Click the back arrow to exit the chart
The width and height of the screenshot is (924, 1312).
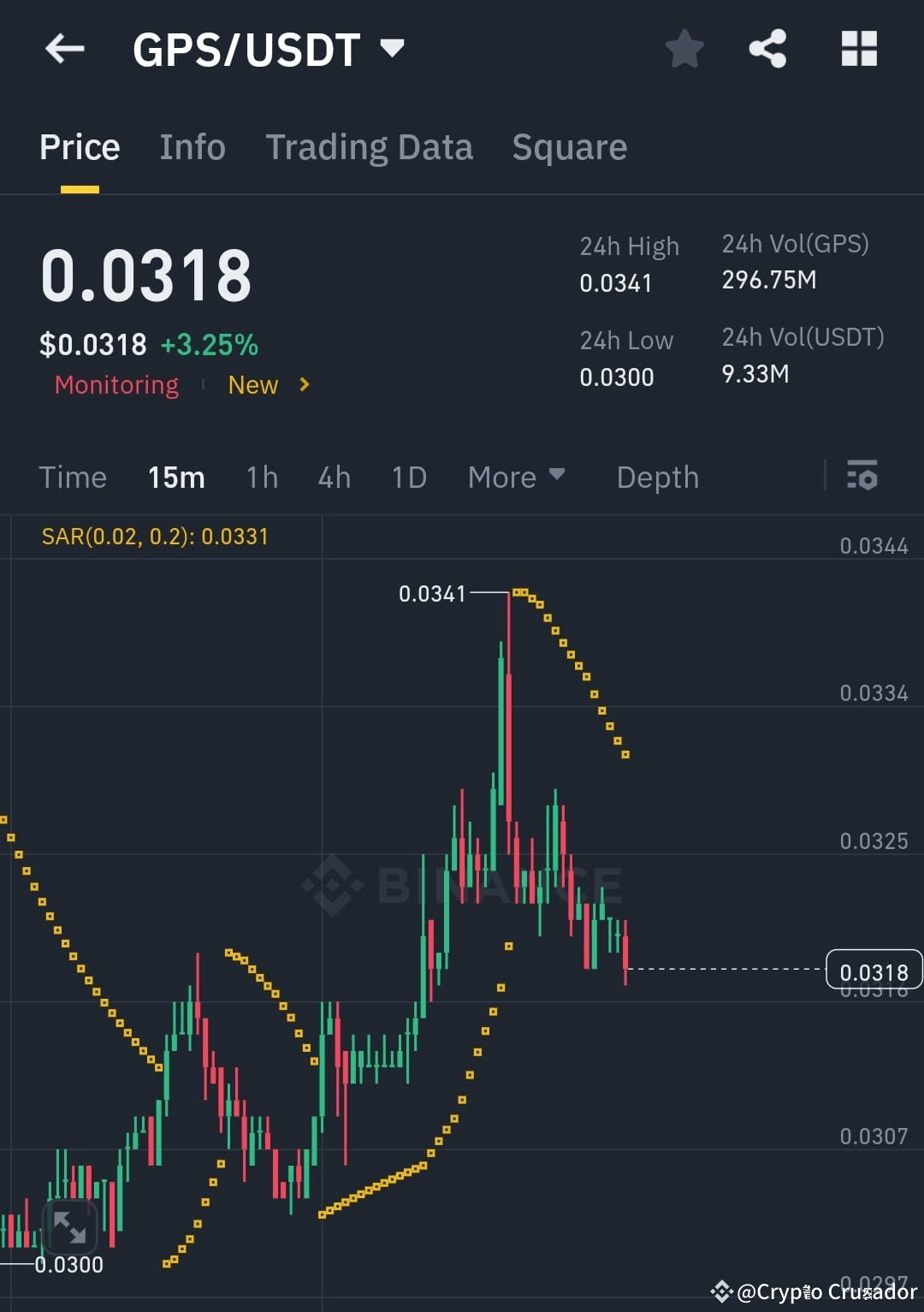[64, 49]
